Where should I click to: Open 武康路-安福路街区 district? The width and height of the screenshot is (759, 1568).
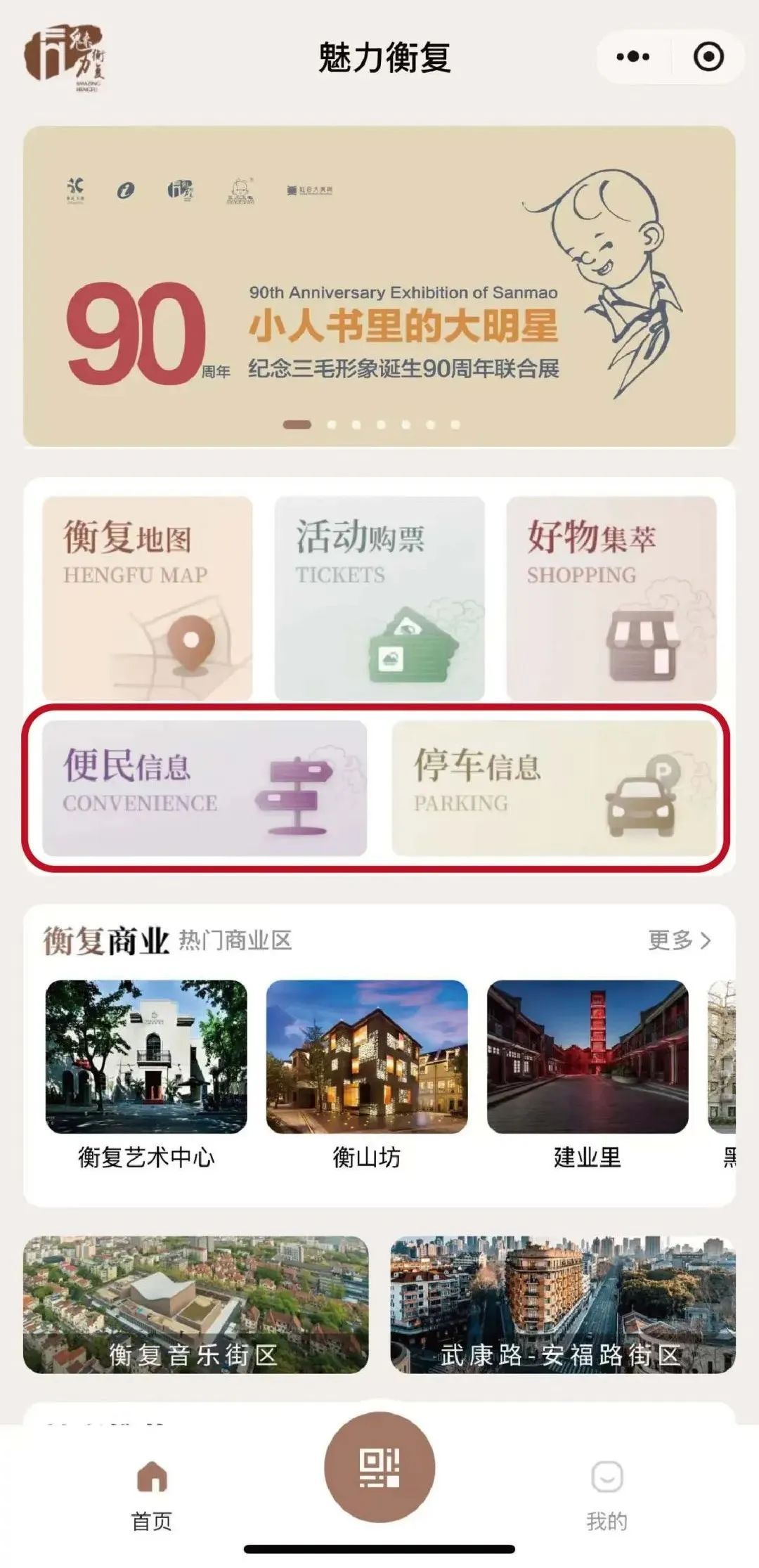click(563, 1304)
